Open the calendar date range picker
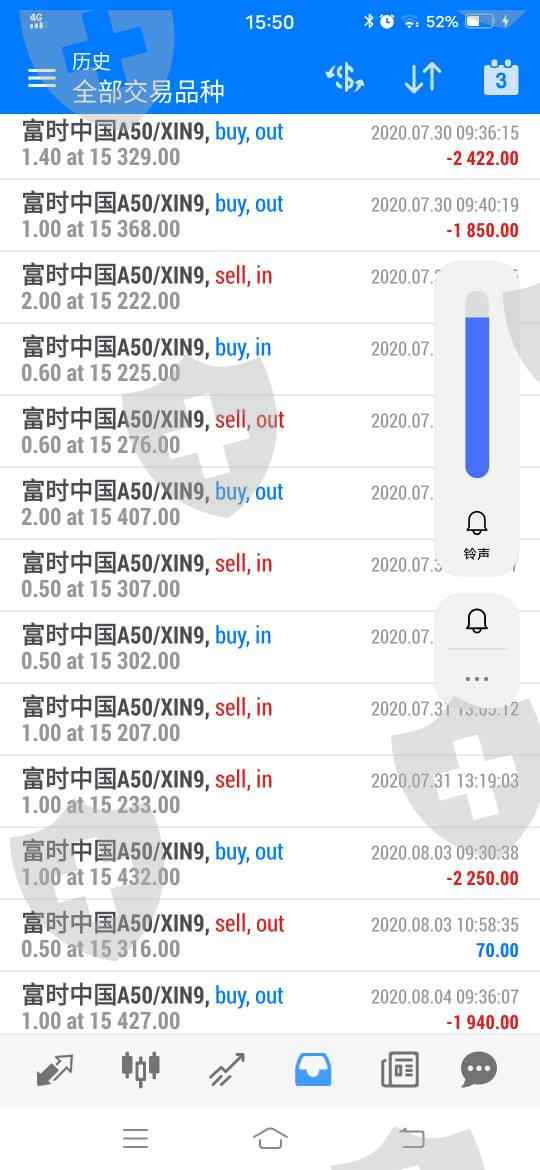Screen dimensions: 540x1170 click(x=501, y=77)
